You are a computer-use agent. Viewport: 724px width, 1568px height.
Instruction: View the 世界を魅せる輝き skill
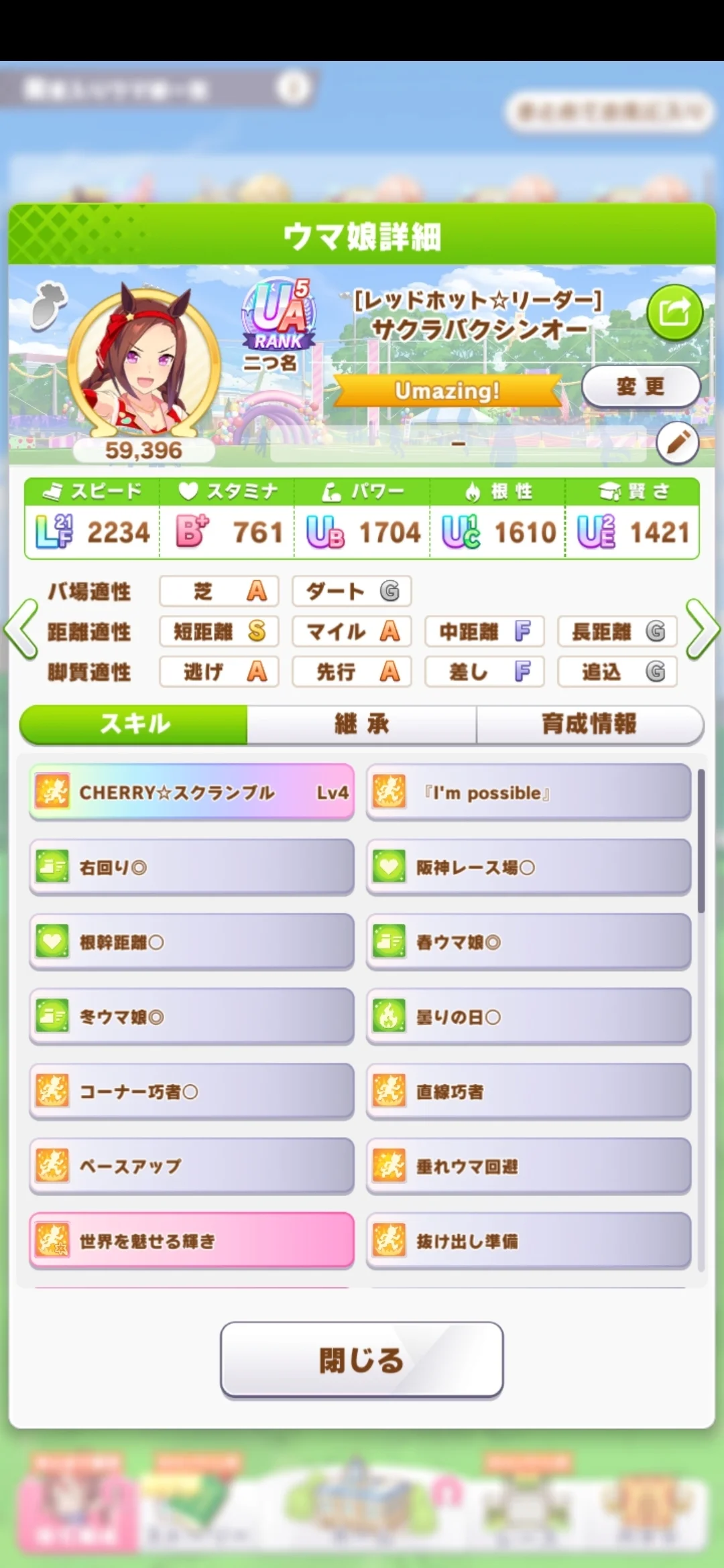192,1241
